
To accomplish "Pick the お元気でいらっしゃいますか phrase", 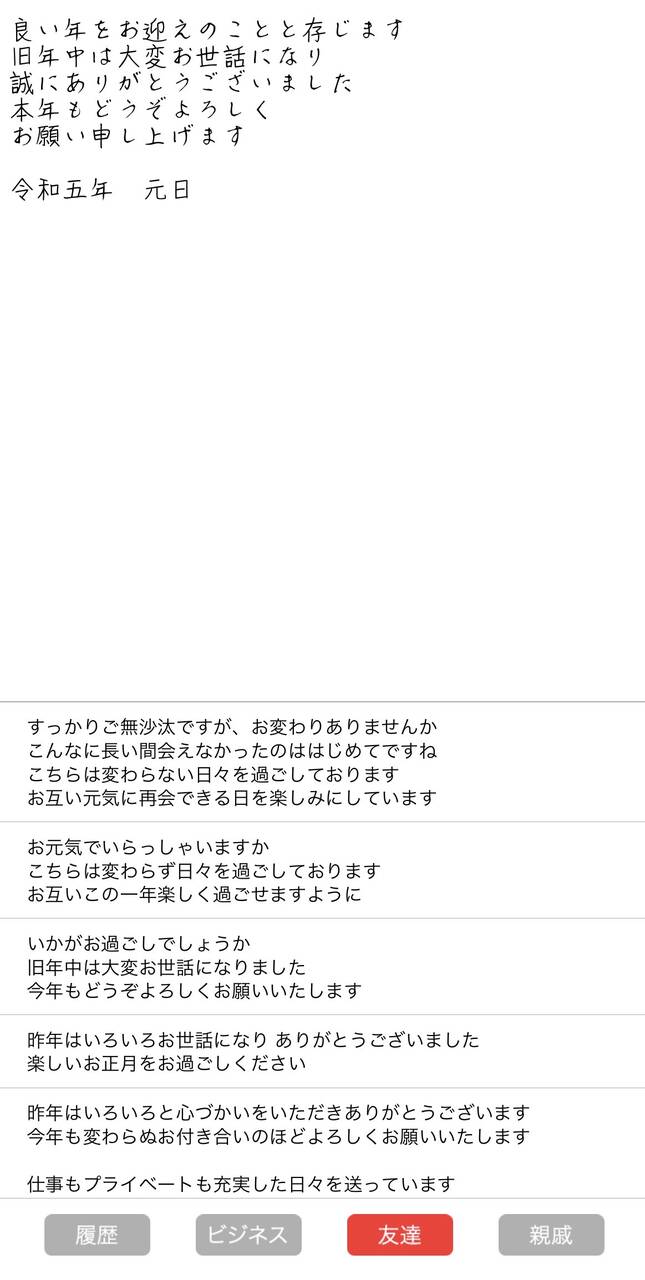I will click(x=204, y=870).
